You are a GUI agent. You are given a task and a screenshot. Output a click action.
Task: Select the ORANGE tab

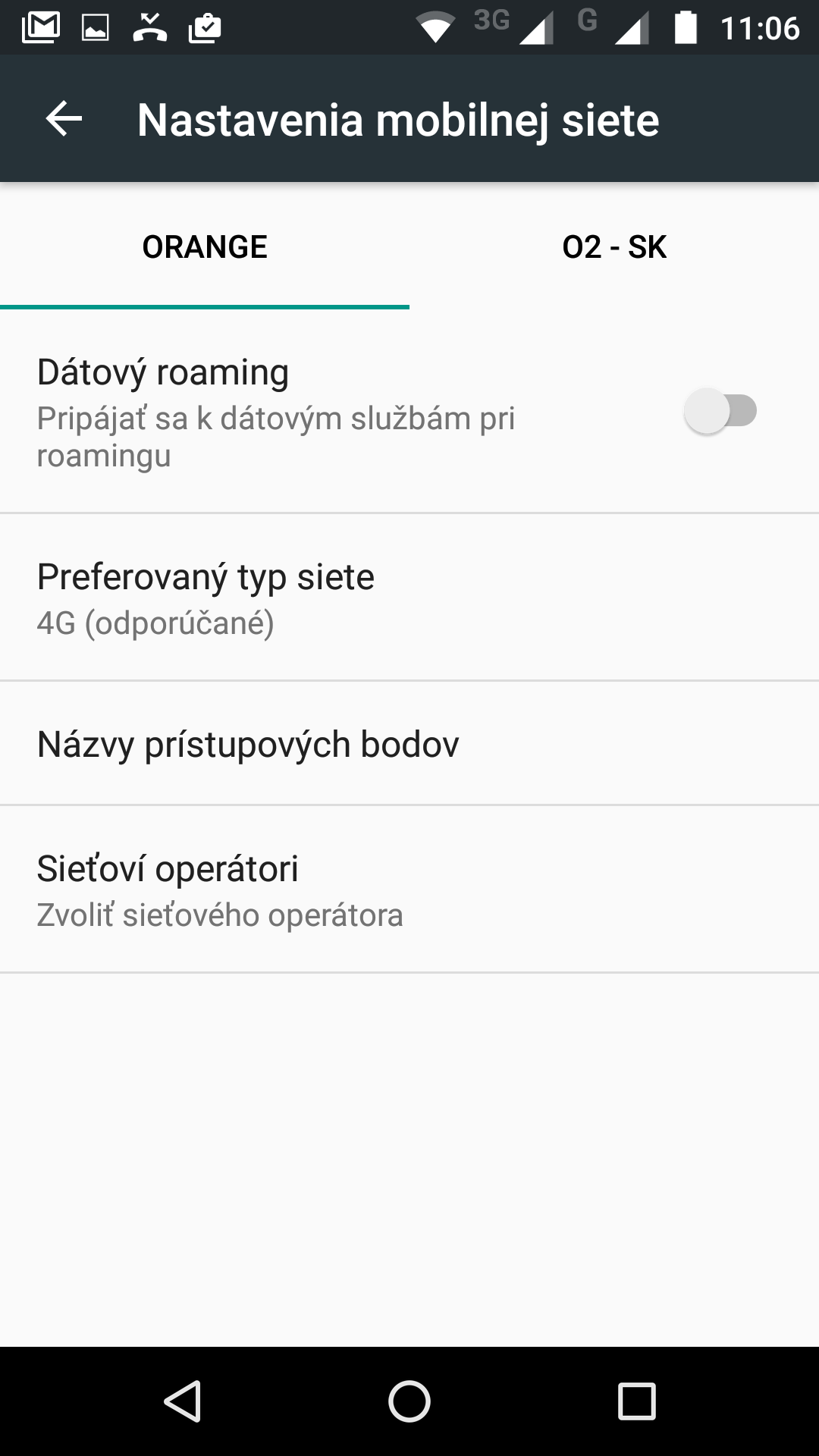[x=205, y=246]
